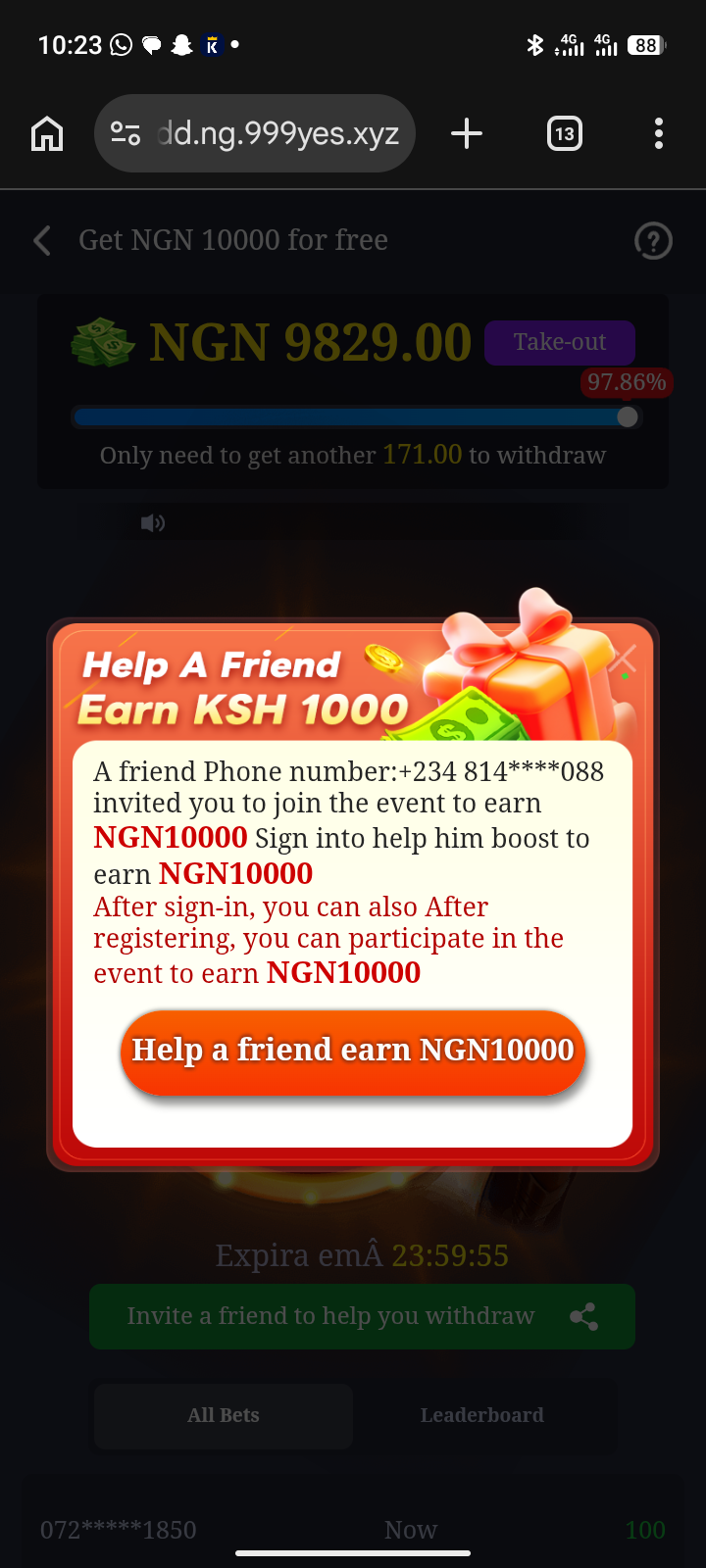Screen dimensions: 706x1568
Task: View the 13 open tabs
Action: [x=564, y=133]
